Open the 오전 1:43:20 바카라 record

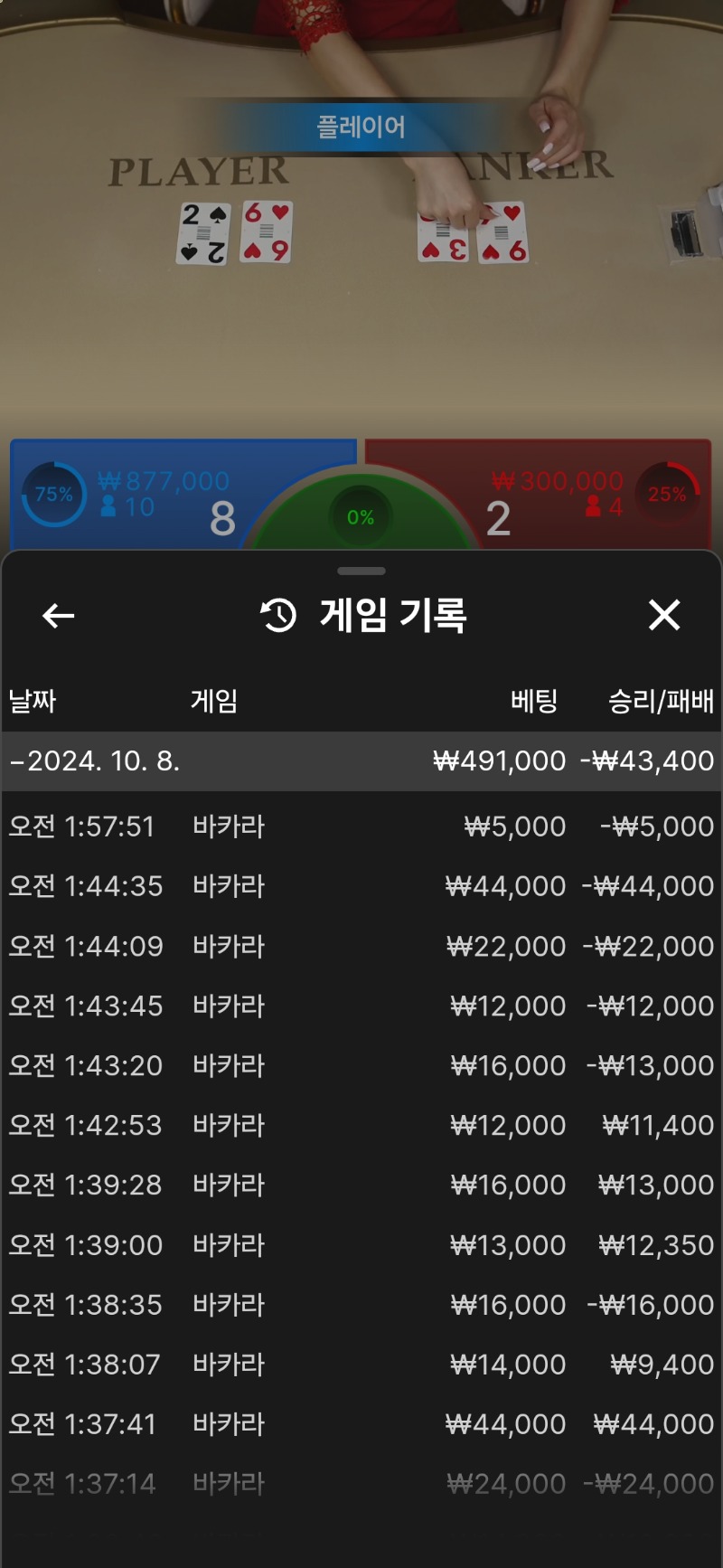pyautogui.click(x=361, y=1066)
